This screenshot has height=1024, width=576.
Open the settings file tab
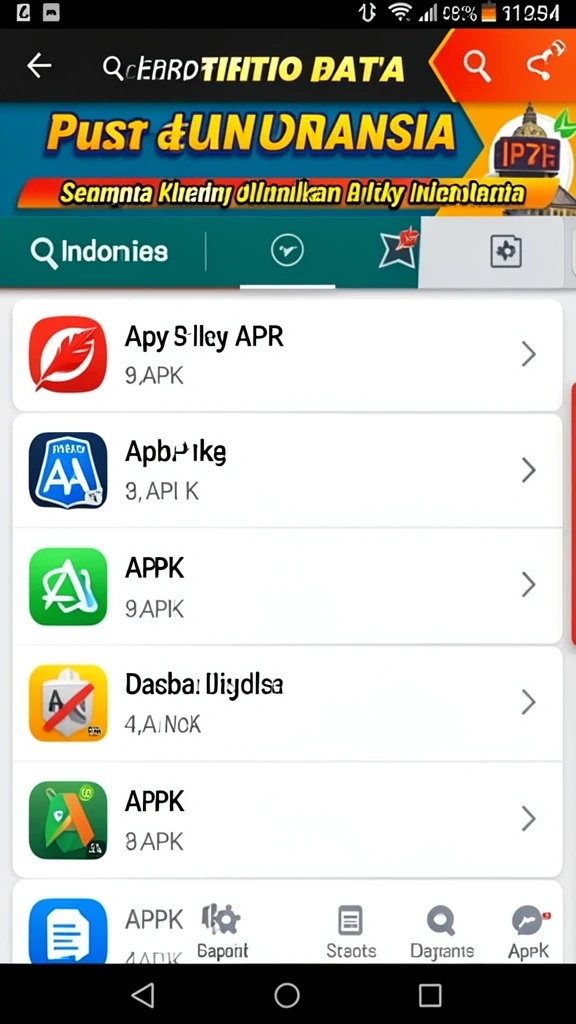pyautogui.click(x=506, y=251)
